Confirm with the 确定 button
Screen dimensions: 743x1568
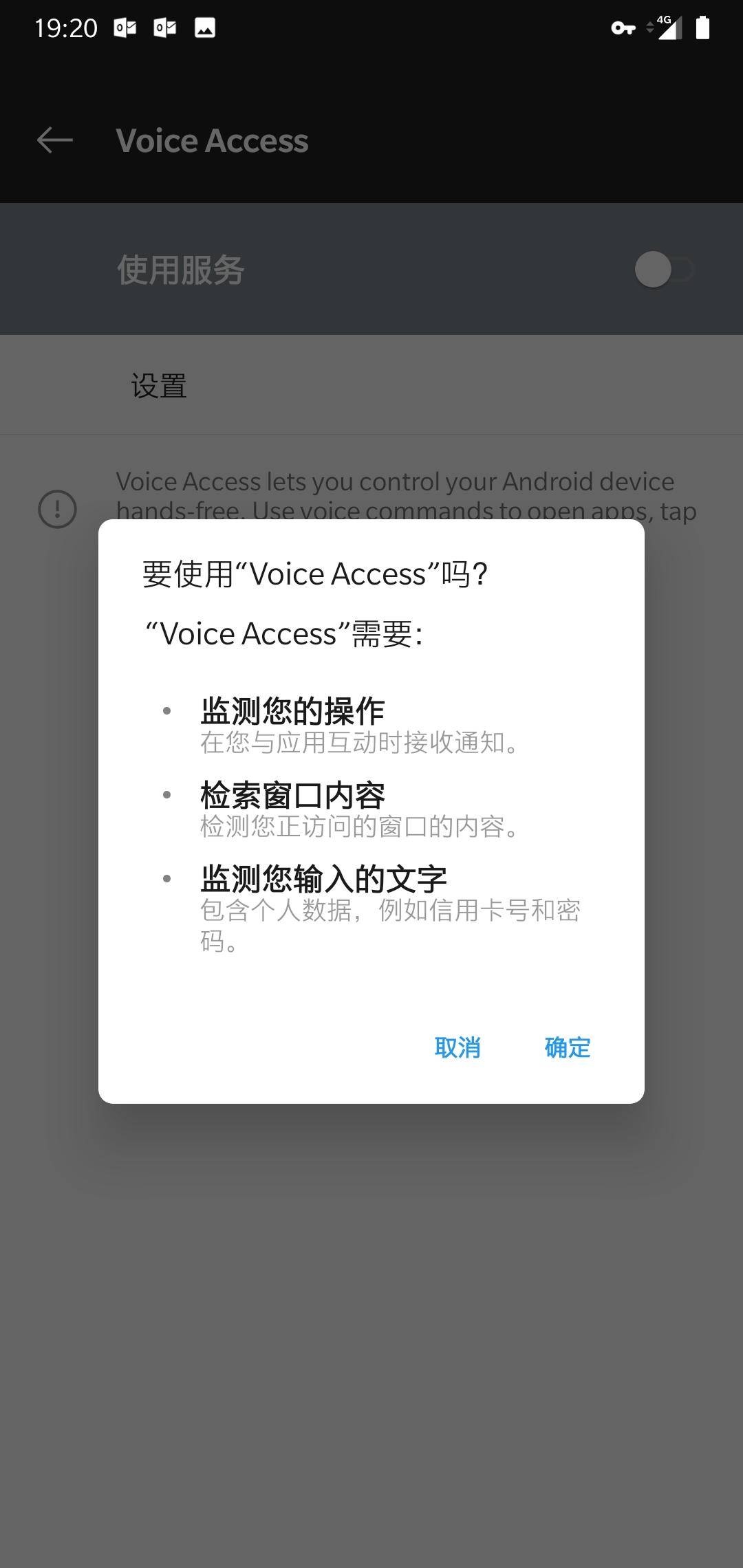(567, 1047)
